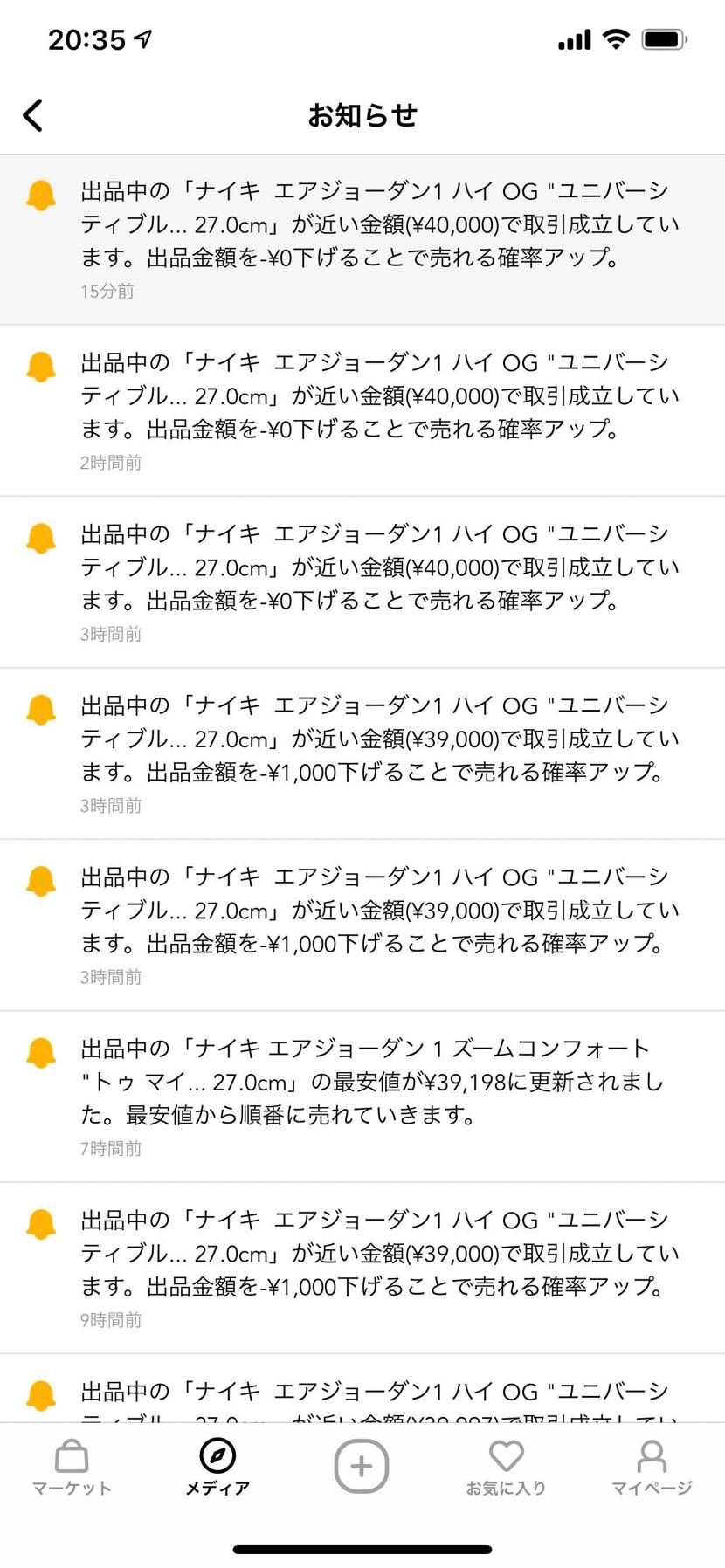
Task: Switch to the メディア tab
Action: 217,1467
